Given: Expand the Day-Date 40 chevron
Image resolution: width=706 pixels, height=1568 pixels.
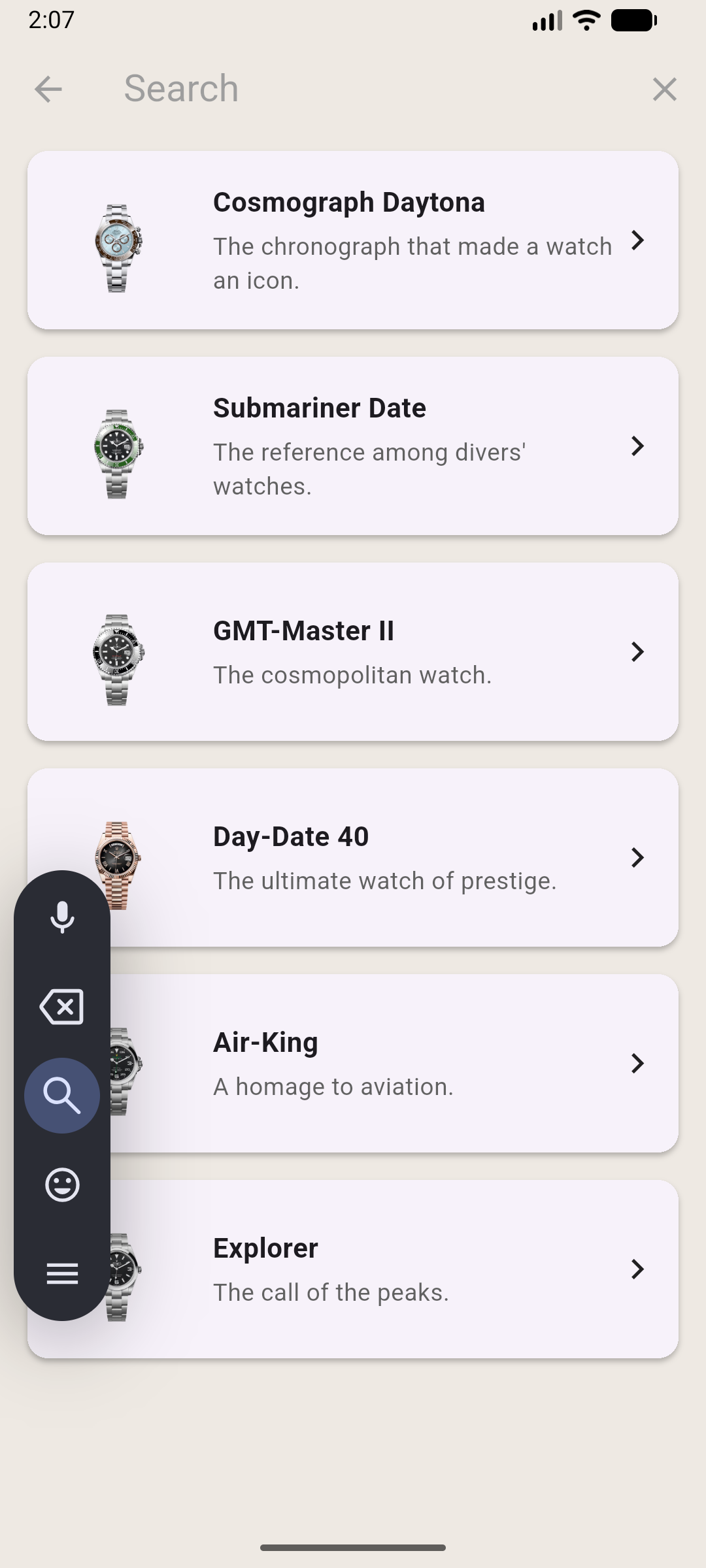Looking at the screenshot, I should click(637, 857).
